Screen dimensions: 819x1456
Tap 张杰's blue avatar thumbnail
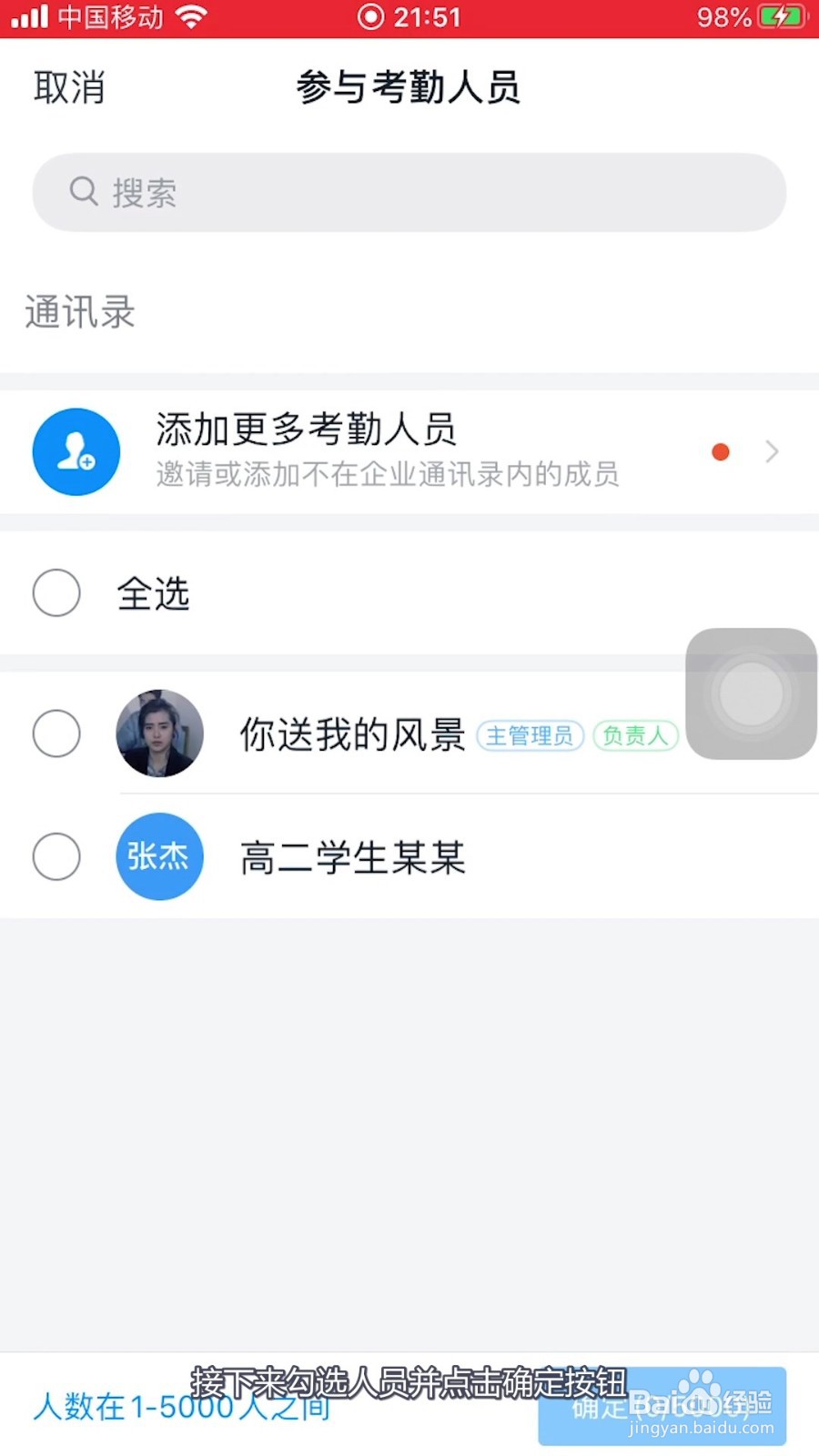(159, 856)
